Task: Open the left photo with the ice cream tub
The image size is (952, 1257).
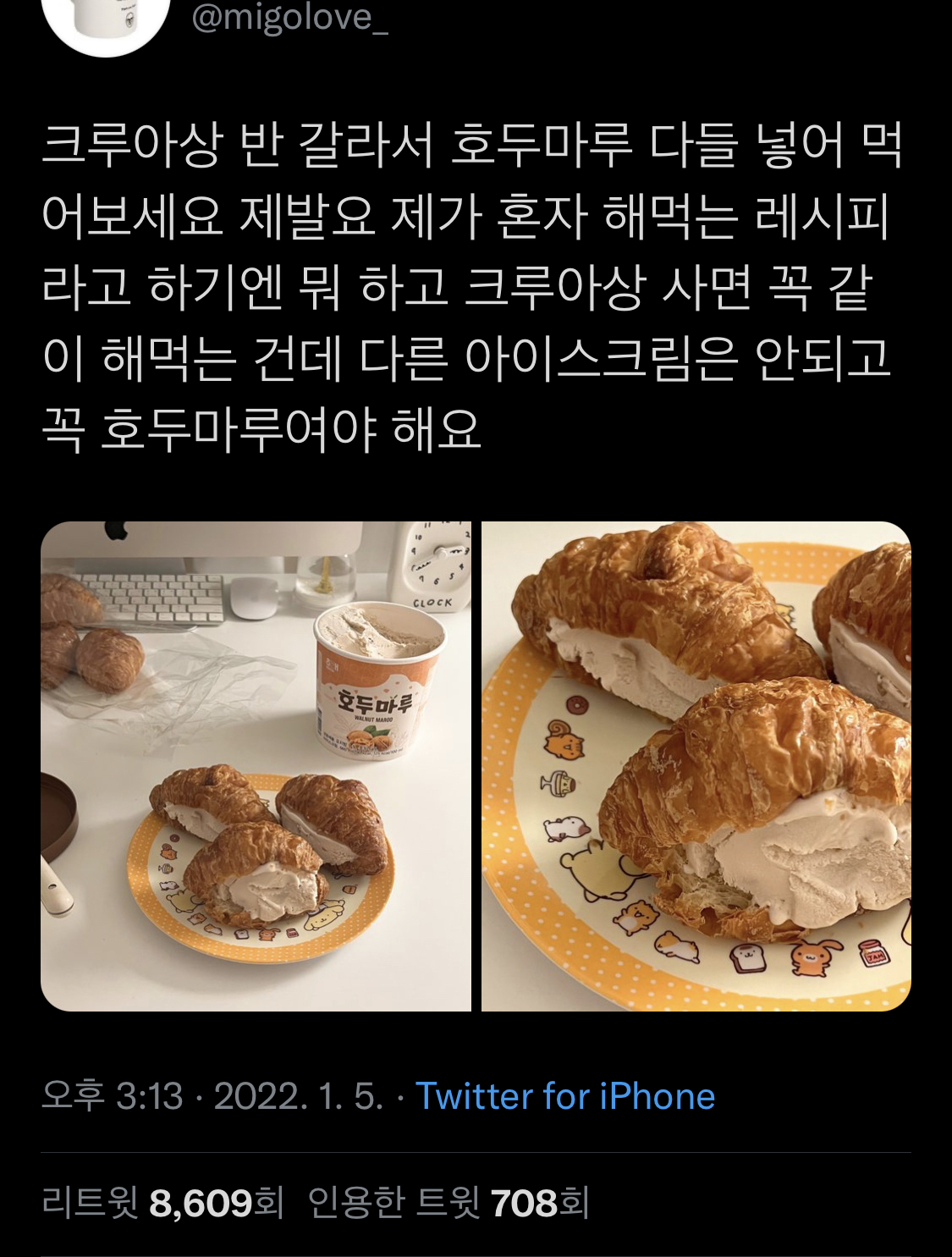Action: pos(256,766)
